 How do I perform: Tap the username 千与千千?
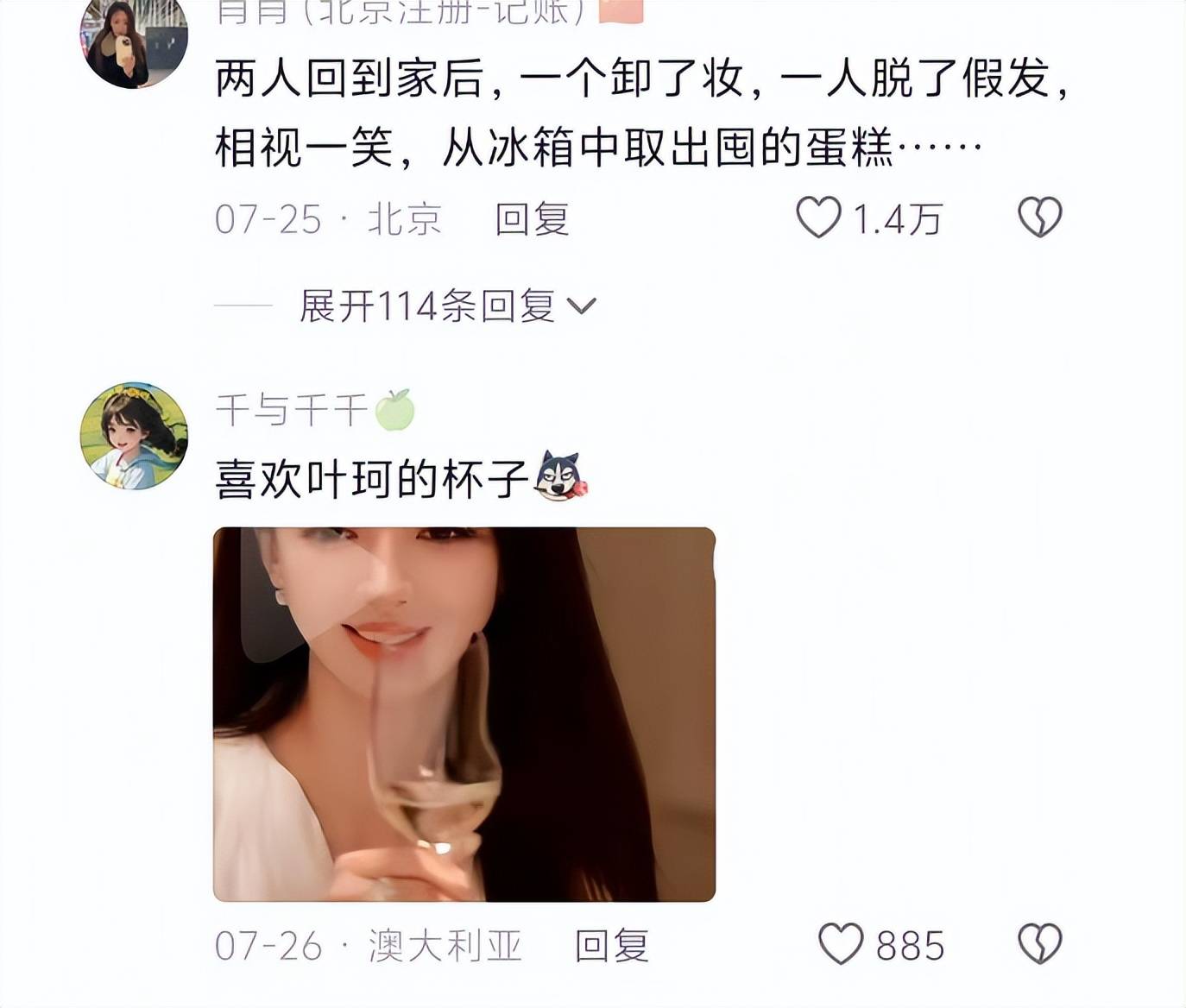292,410
